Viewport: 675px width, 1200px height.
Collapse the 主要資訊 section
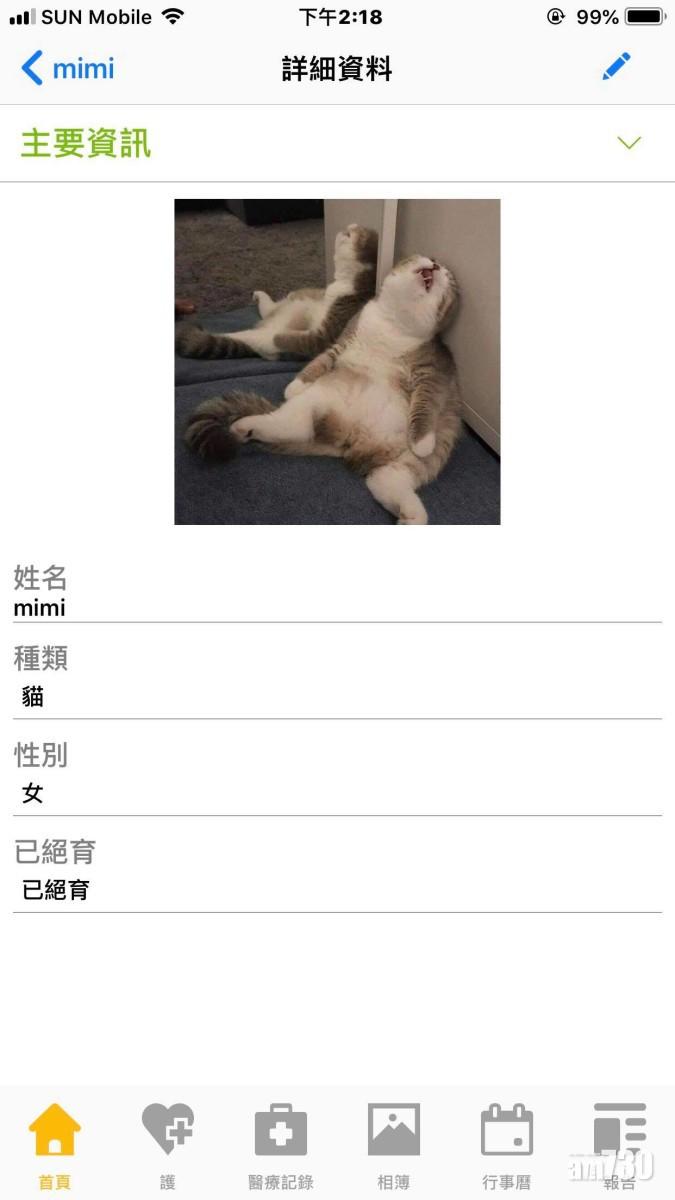coord(628,143)
